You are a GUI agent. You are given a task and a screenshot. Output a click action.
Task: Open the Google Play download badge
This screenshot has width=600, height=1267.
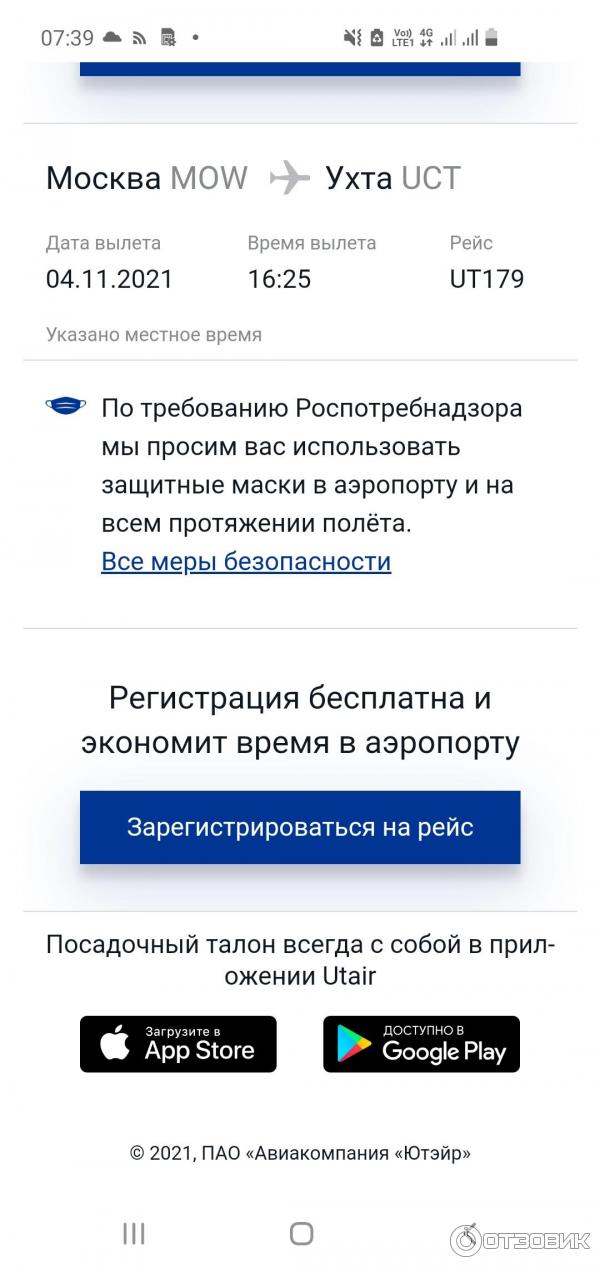(421, 1044)
